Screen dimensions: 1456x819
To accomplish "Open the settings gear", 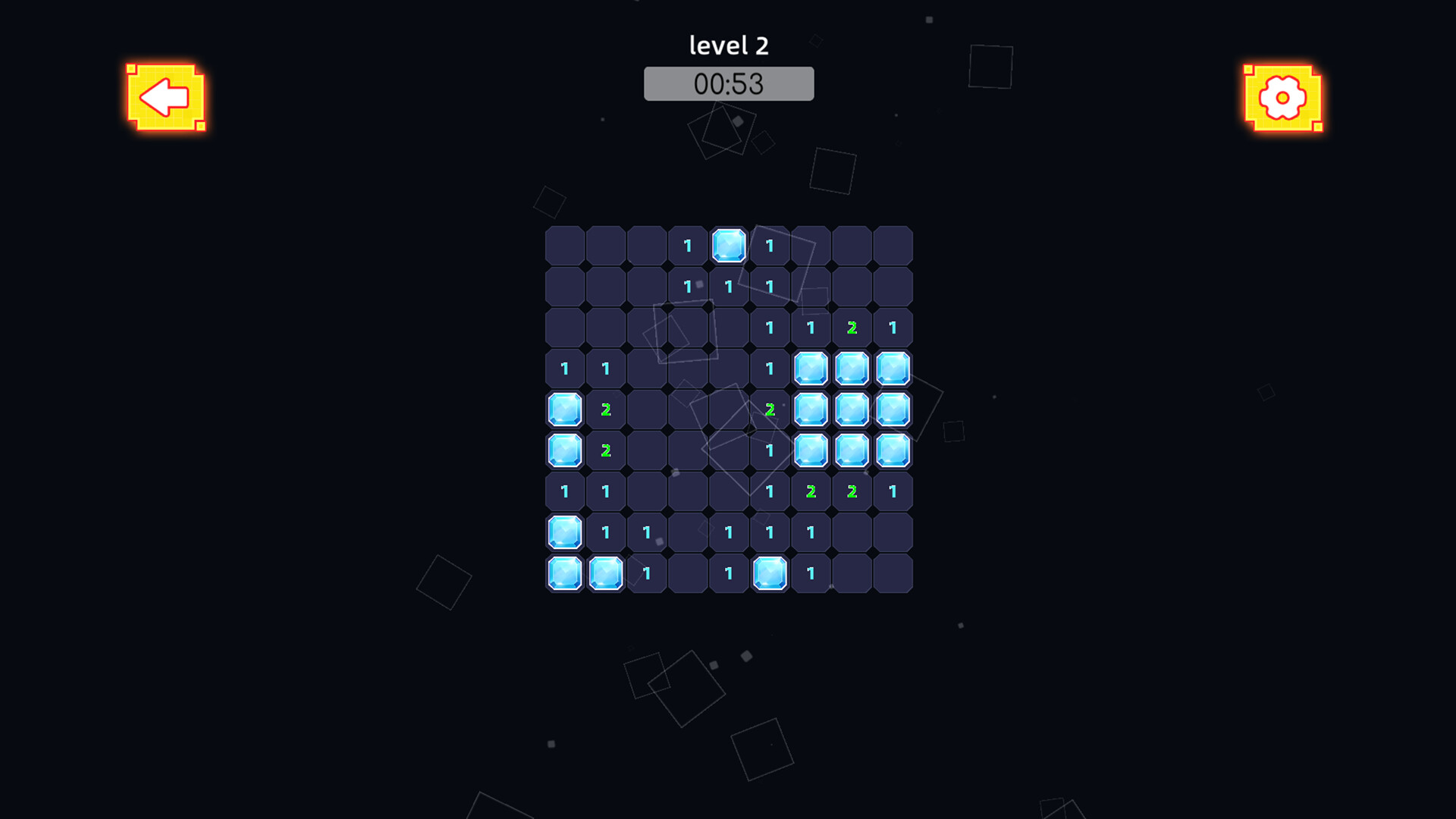I will pyautogui.click(x=1282, y=98).
